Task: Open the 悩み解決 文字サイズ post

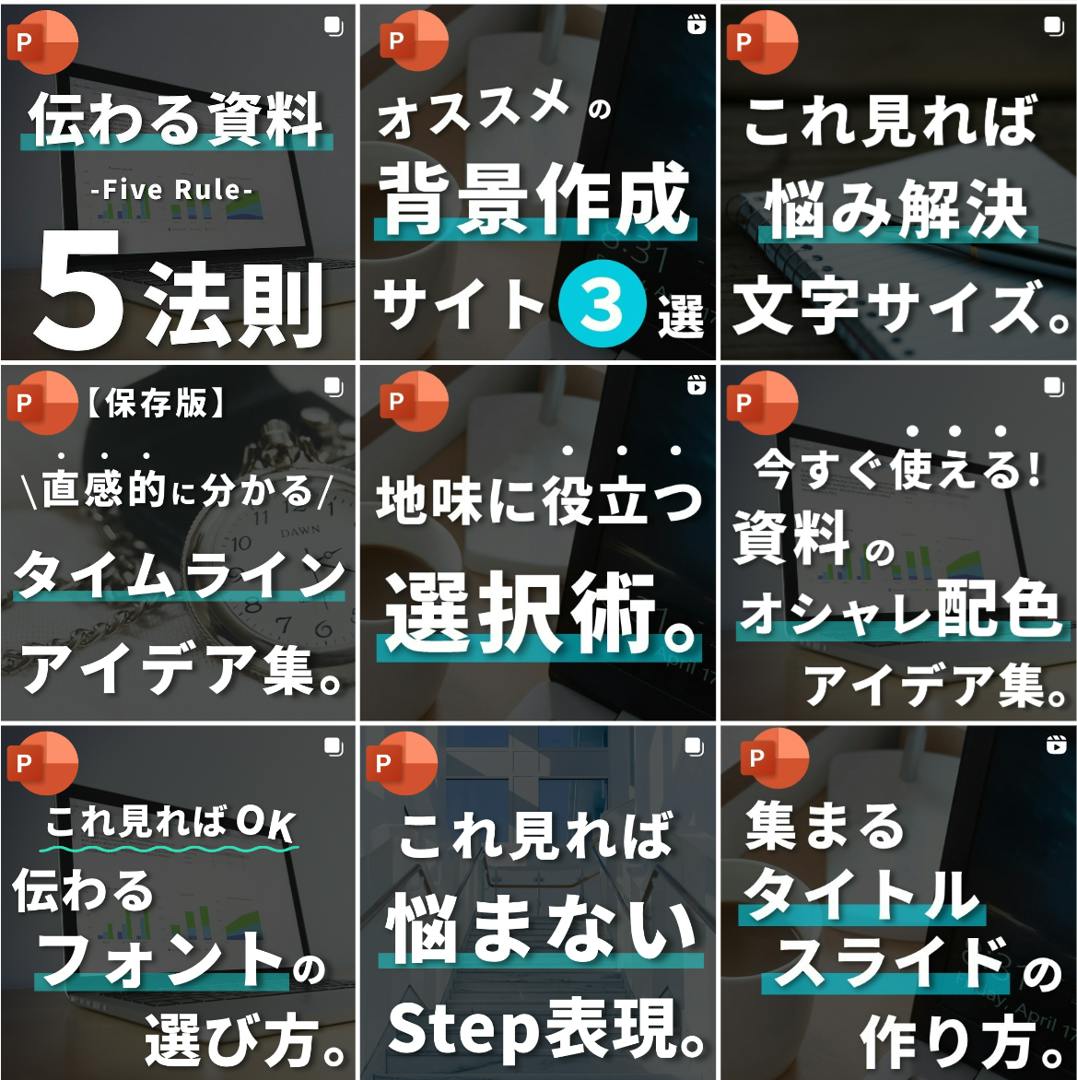Action: click(899, 182)
